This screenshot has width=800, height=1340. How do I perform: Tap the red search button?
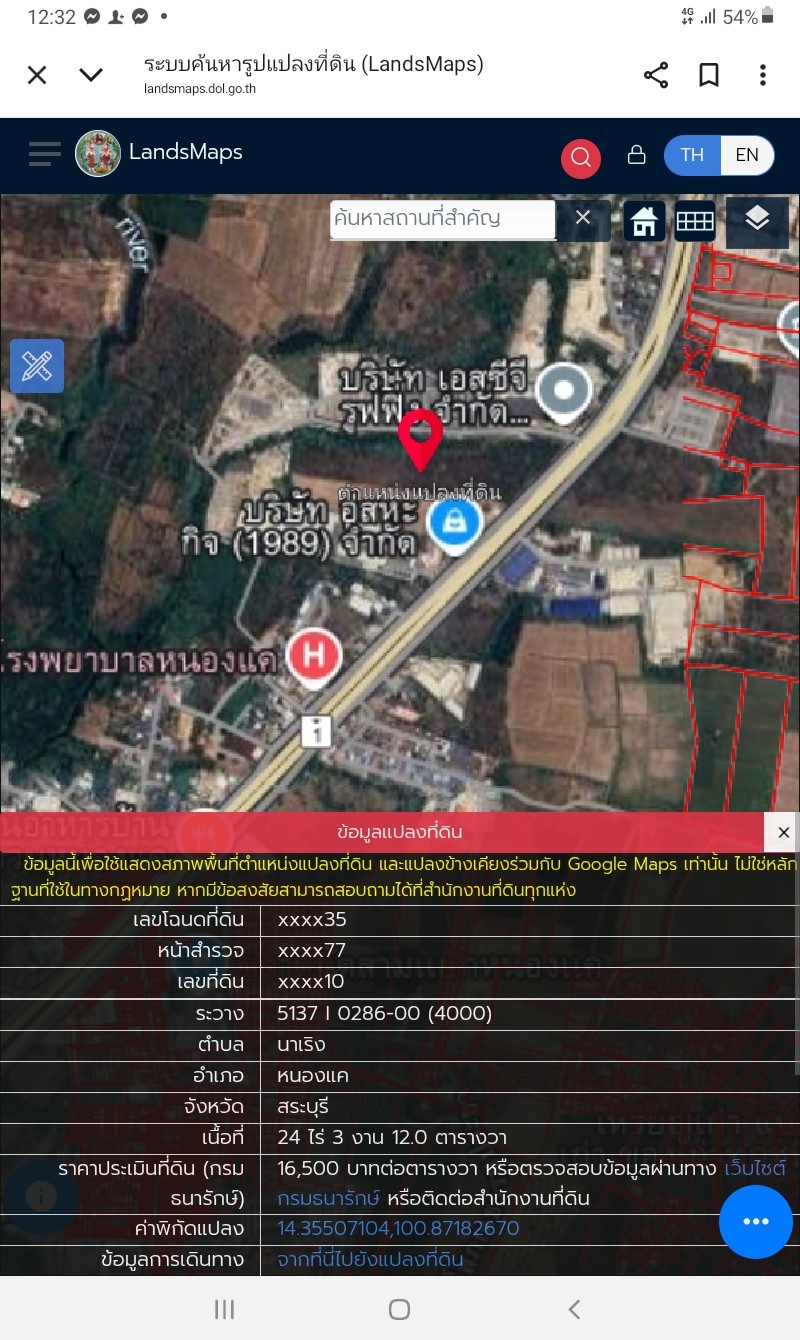click(x=580, y=157)
